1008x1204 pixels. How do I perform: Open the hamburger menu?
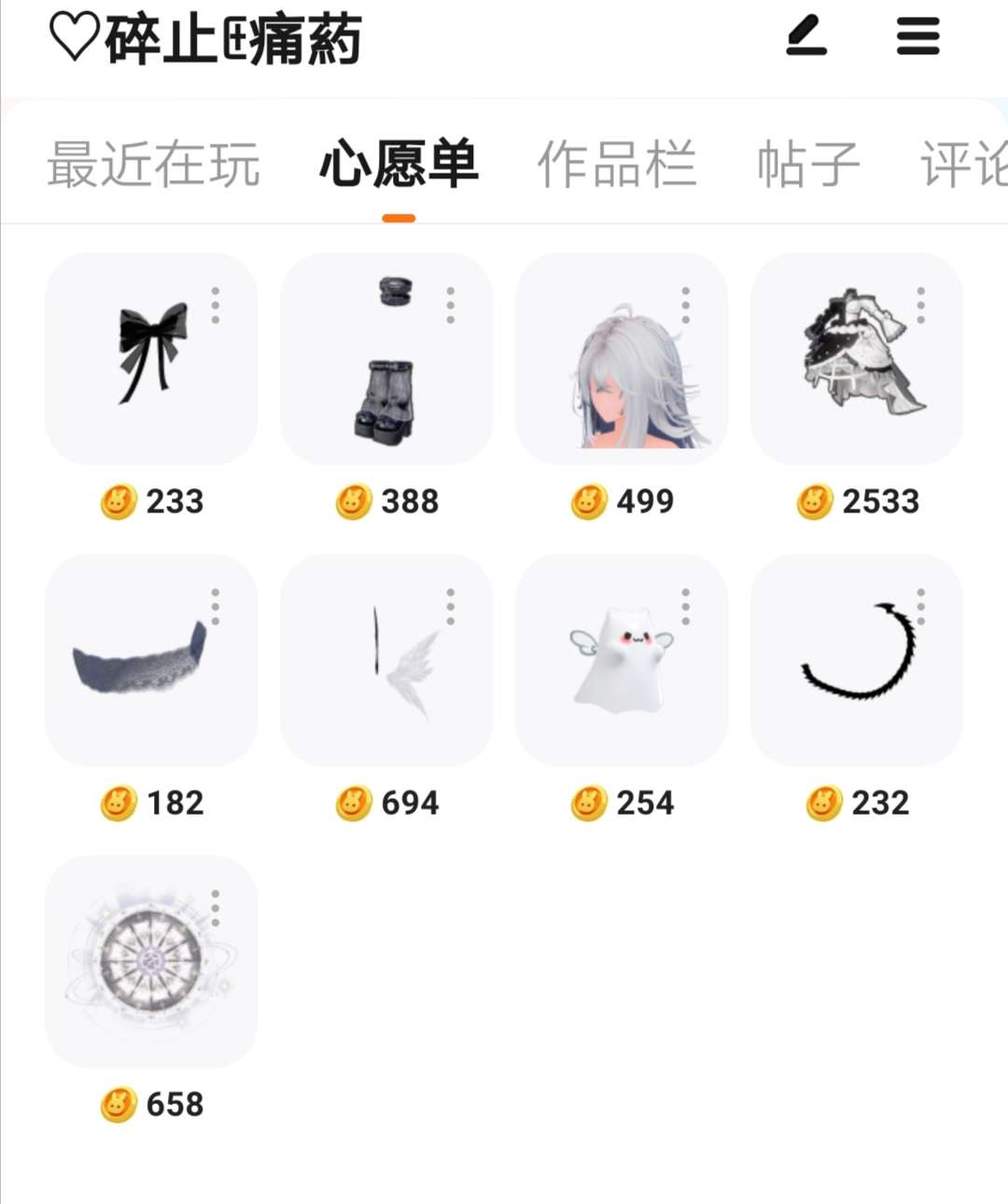[917, 36]
